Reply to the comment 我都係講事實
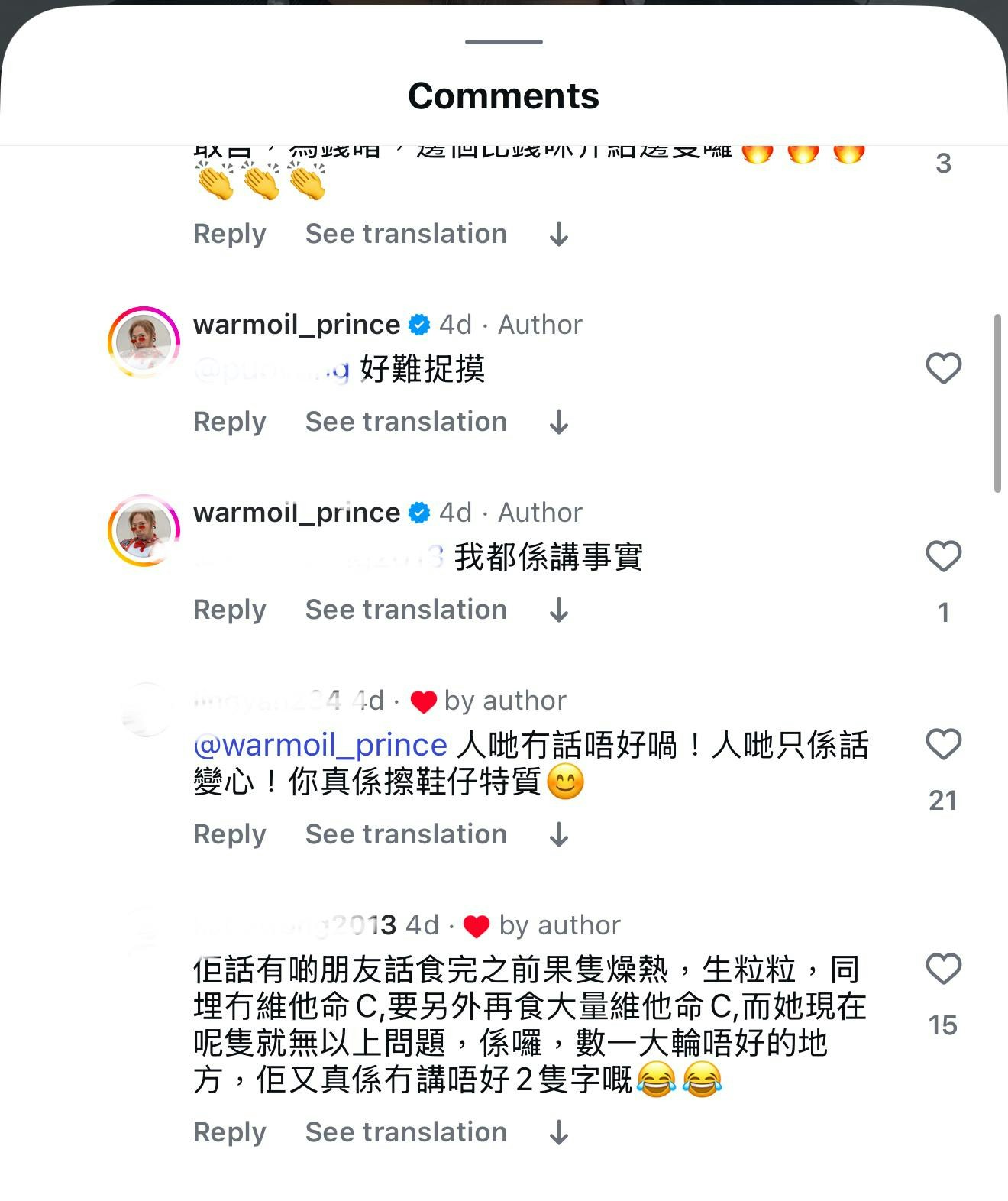 pos(229,610)
